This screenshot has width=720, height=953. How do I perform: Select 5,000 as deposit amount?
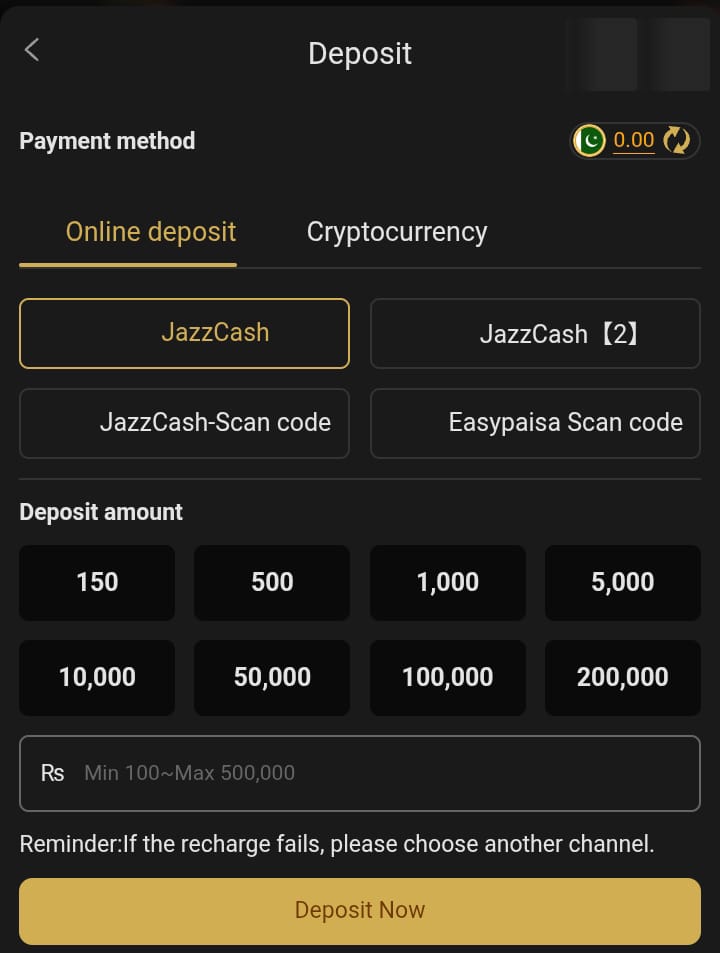tap(622, 582)
